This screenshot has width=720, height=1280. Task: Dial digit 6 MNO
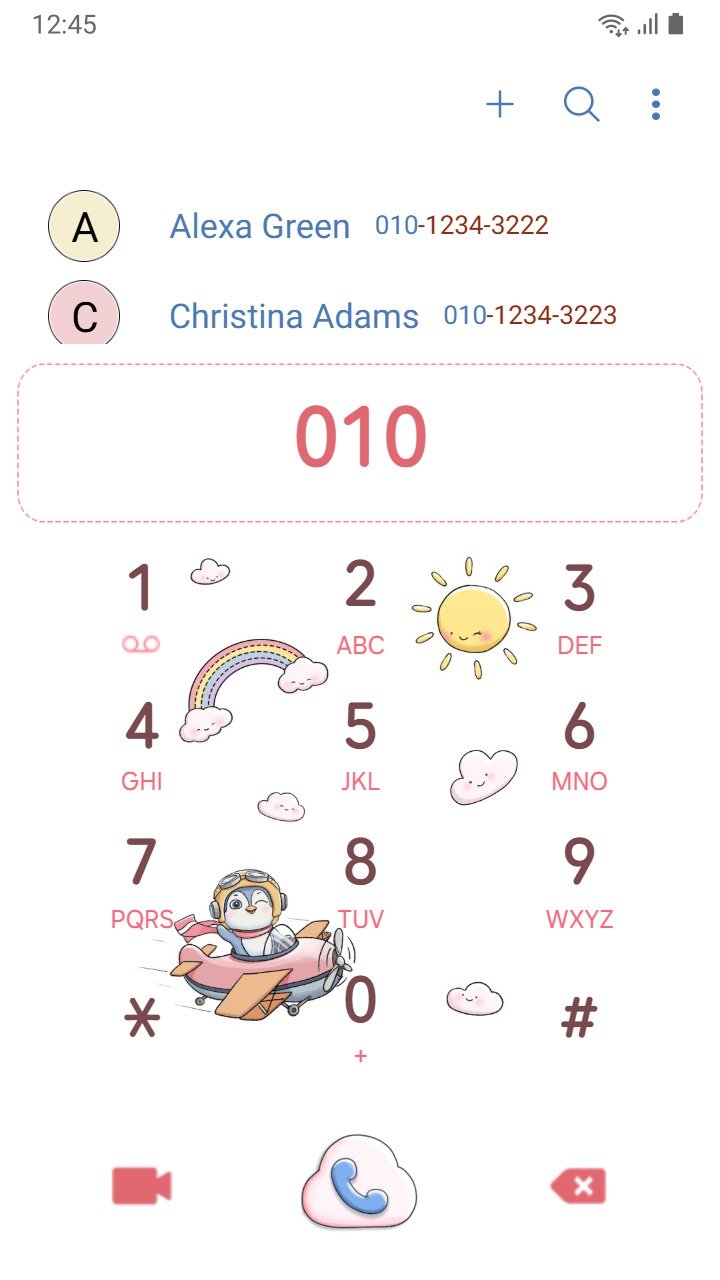coord(579,745)
